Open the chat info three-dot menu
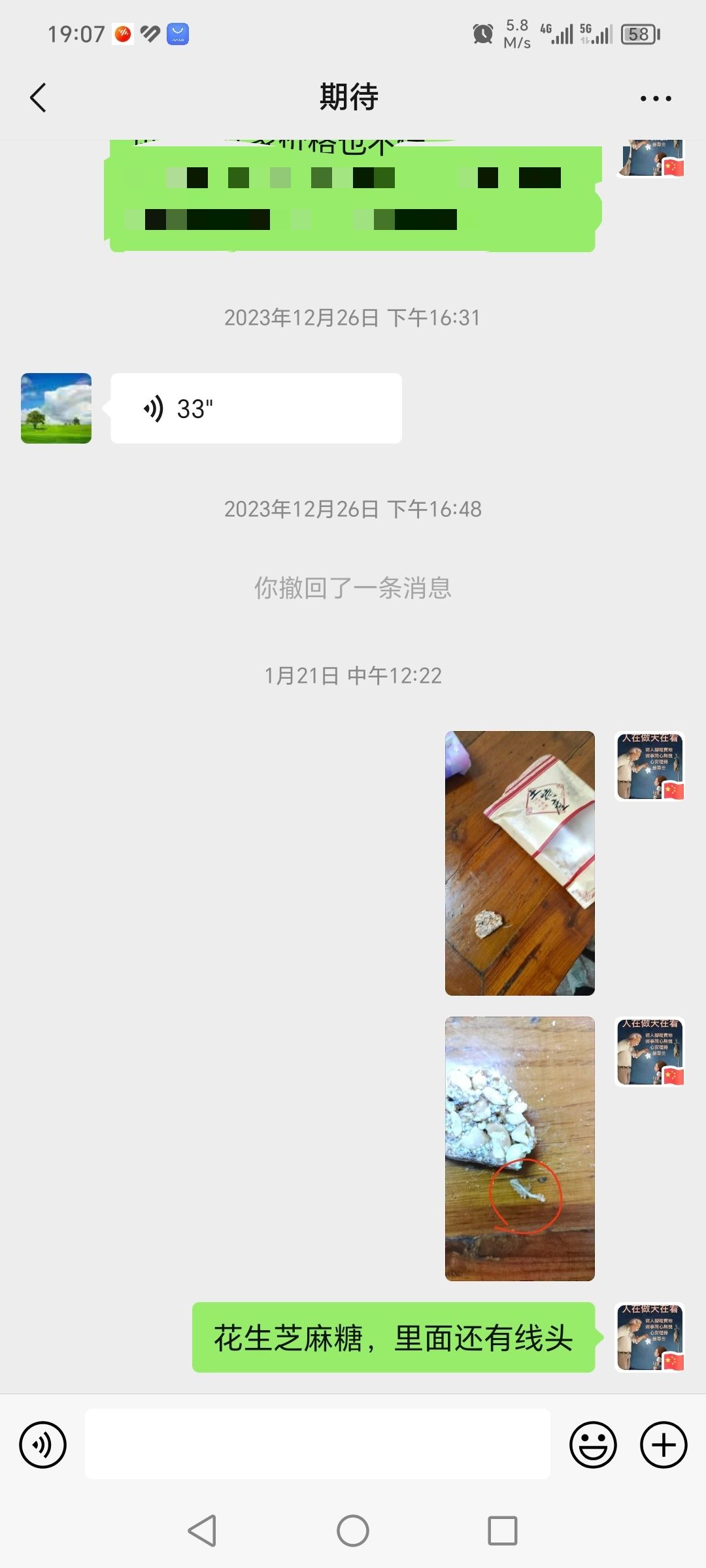 point(655,99)
